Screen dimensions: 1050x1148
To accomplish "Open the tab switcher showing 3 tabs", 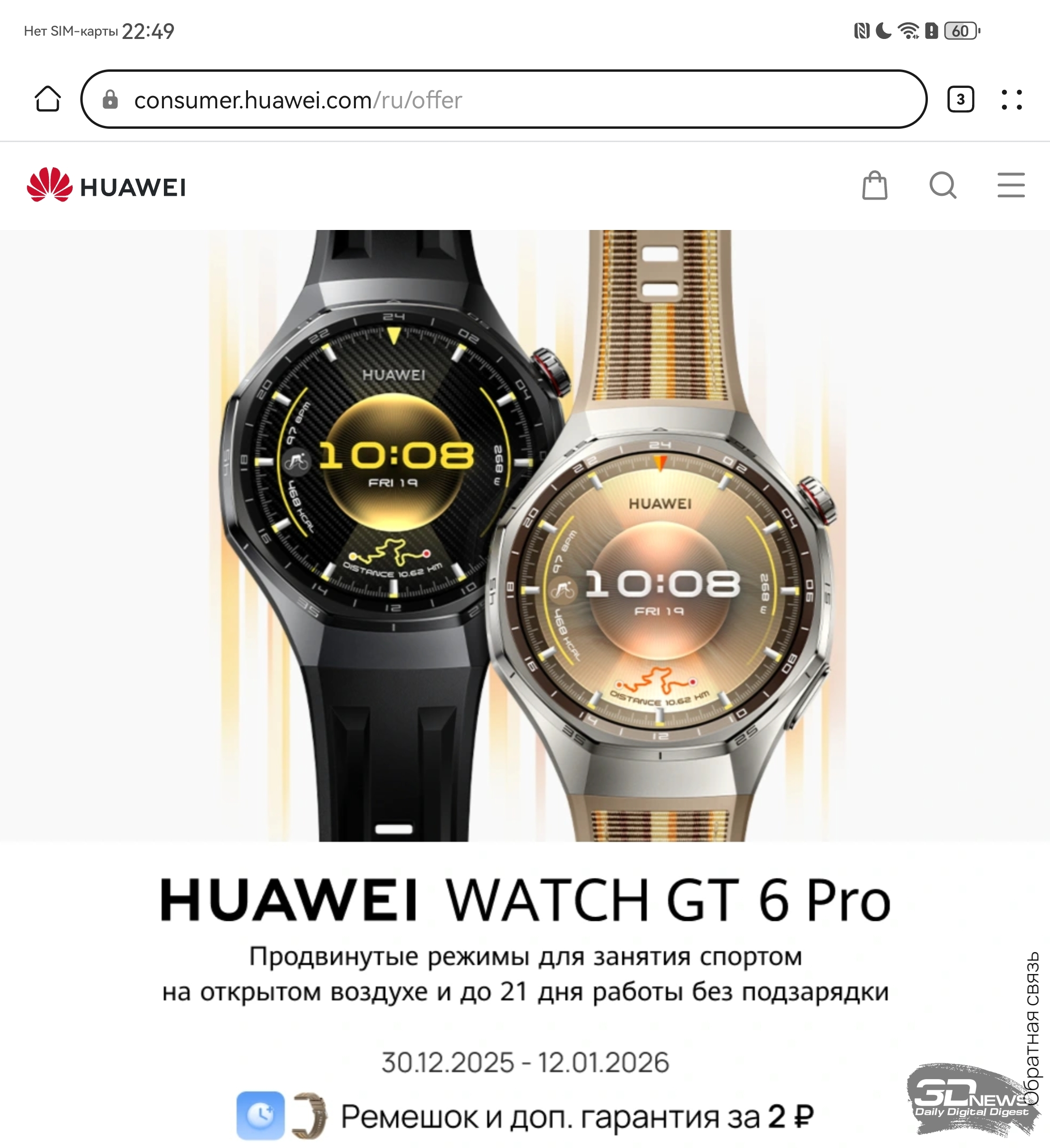I will pyautogui.click(x=961, y=100).
